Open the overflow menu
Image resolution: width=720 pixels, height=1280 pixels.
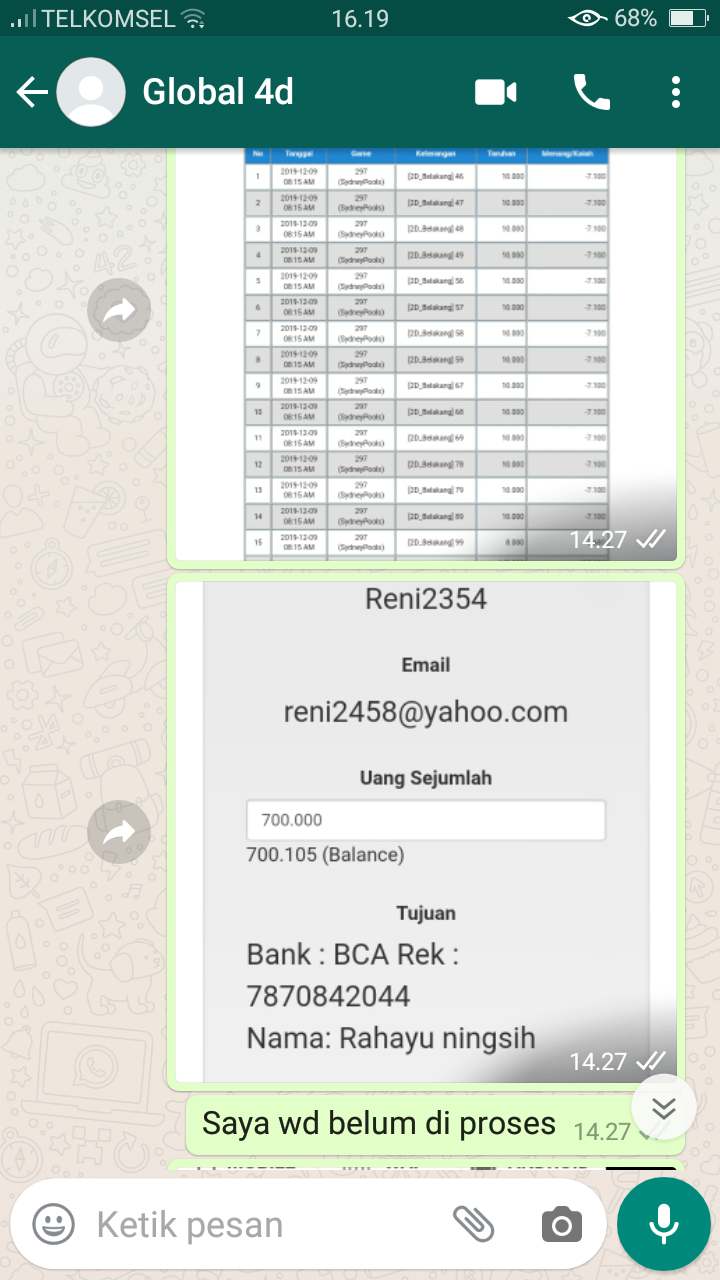[x=676, y=93]
